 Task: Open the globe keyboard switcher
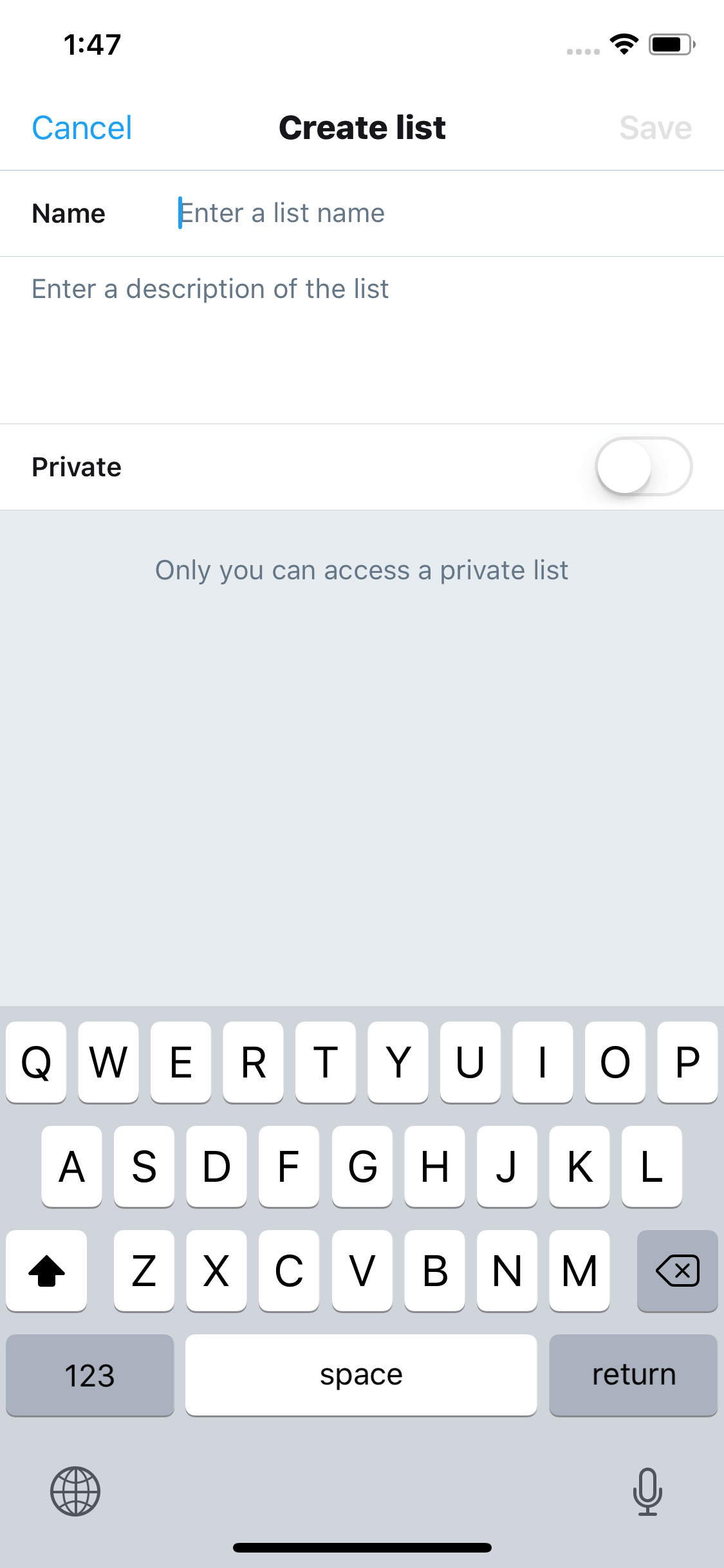click(75, 1491)
